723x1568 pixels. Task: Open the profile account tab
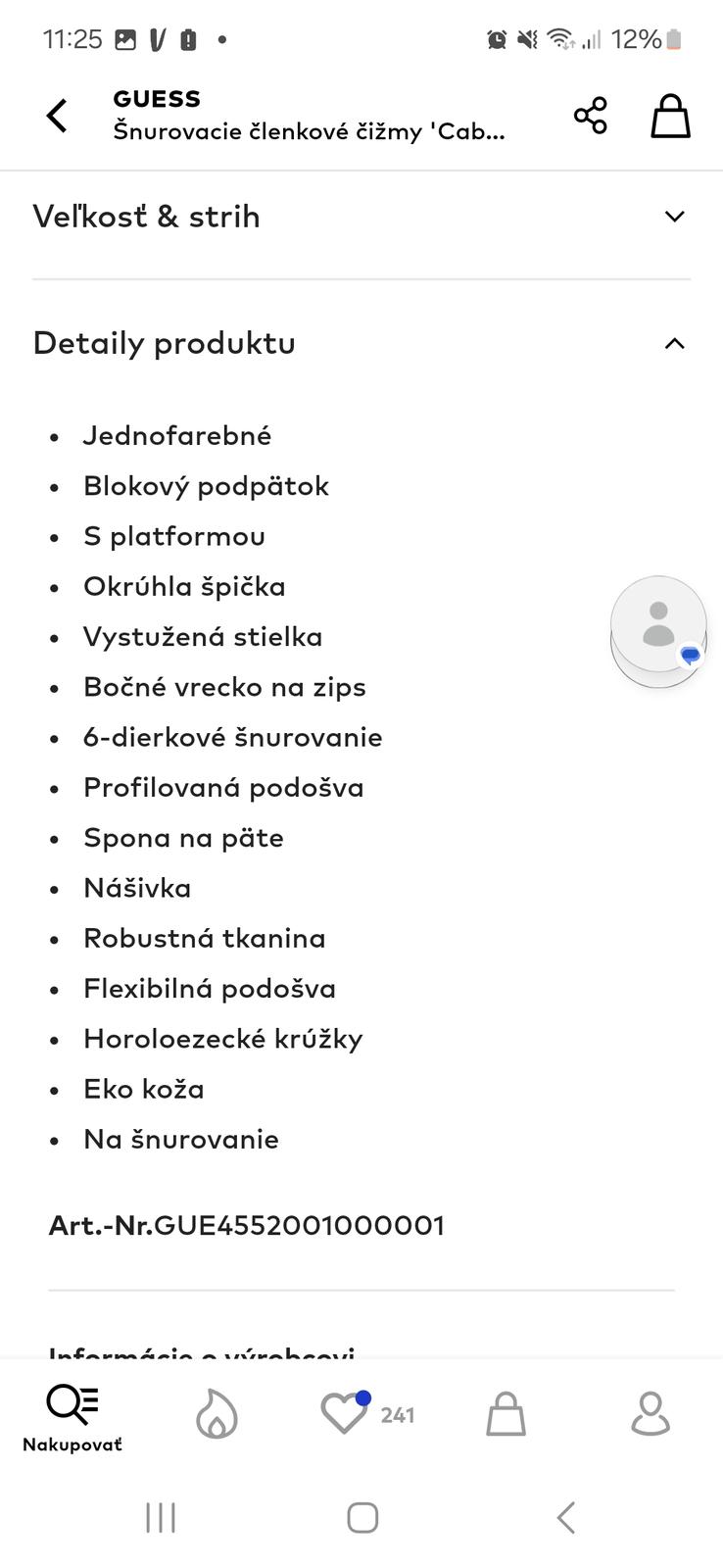650,1415
